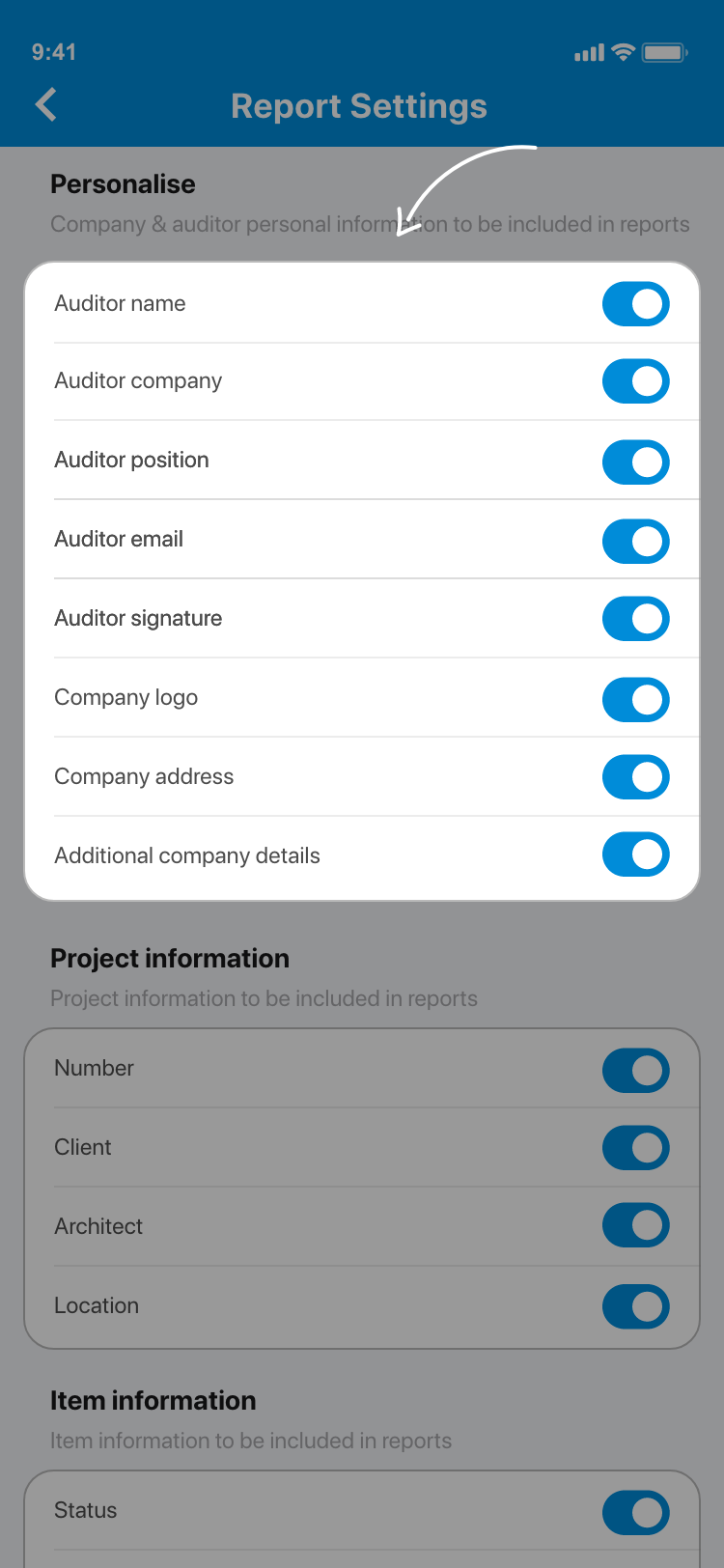
Task: Switch off project Location
Action: [635, 1306]
